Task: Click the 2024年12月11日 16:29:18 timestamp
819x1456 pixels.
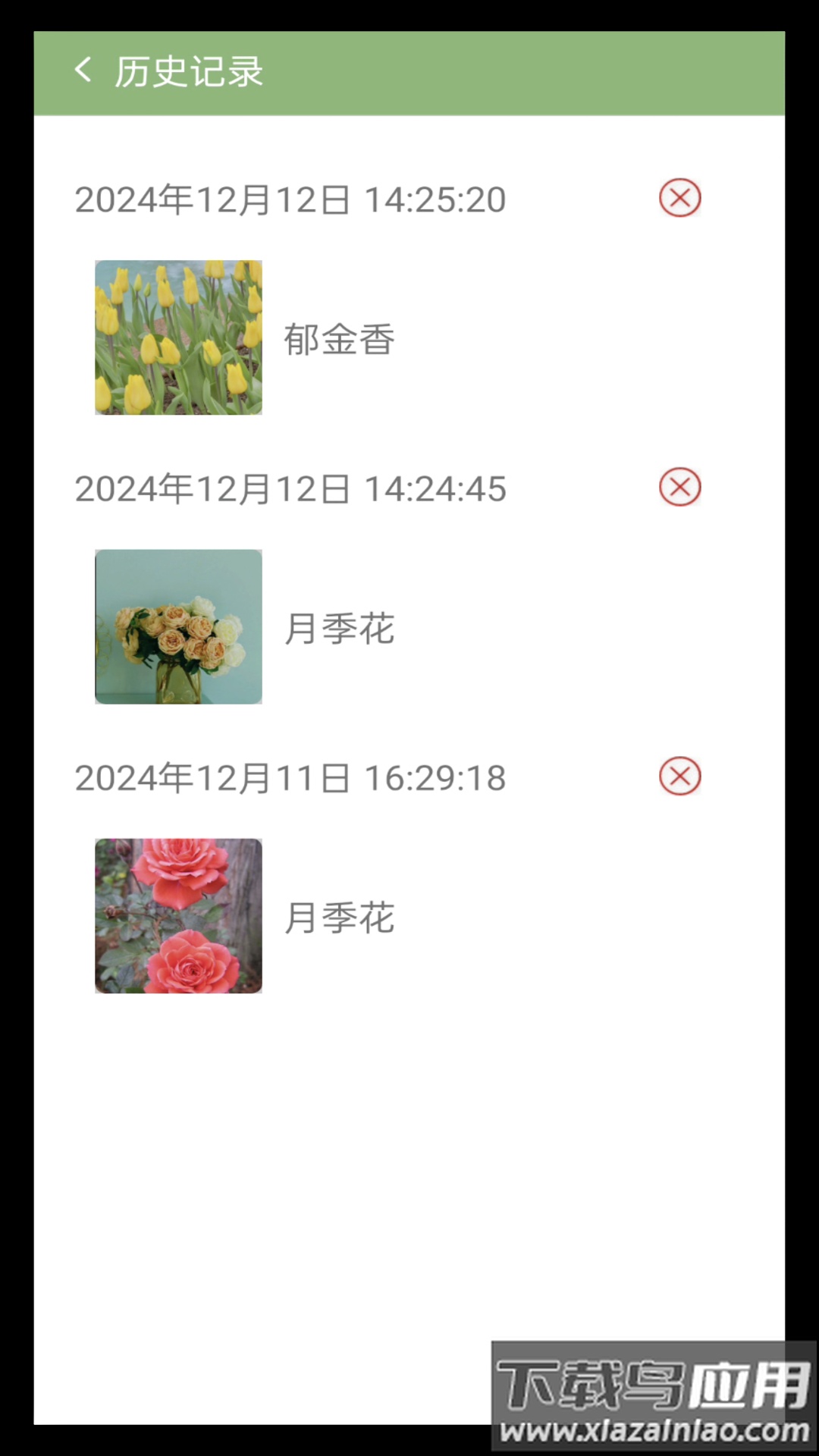Action: pyautogui.click(x=290, y=775)
